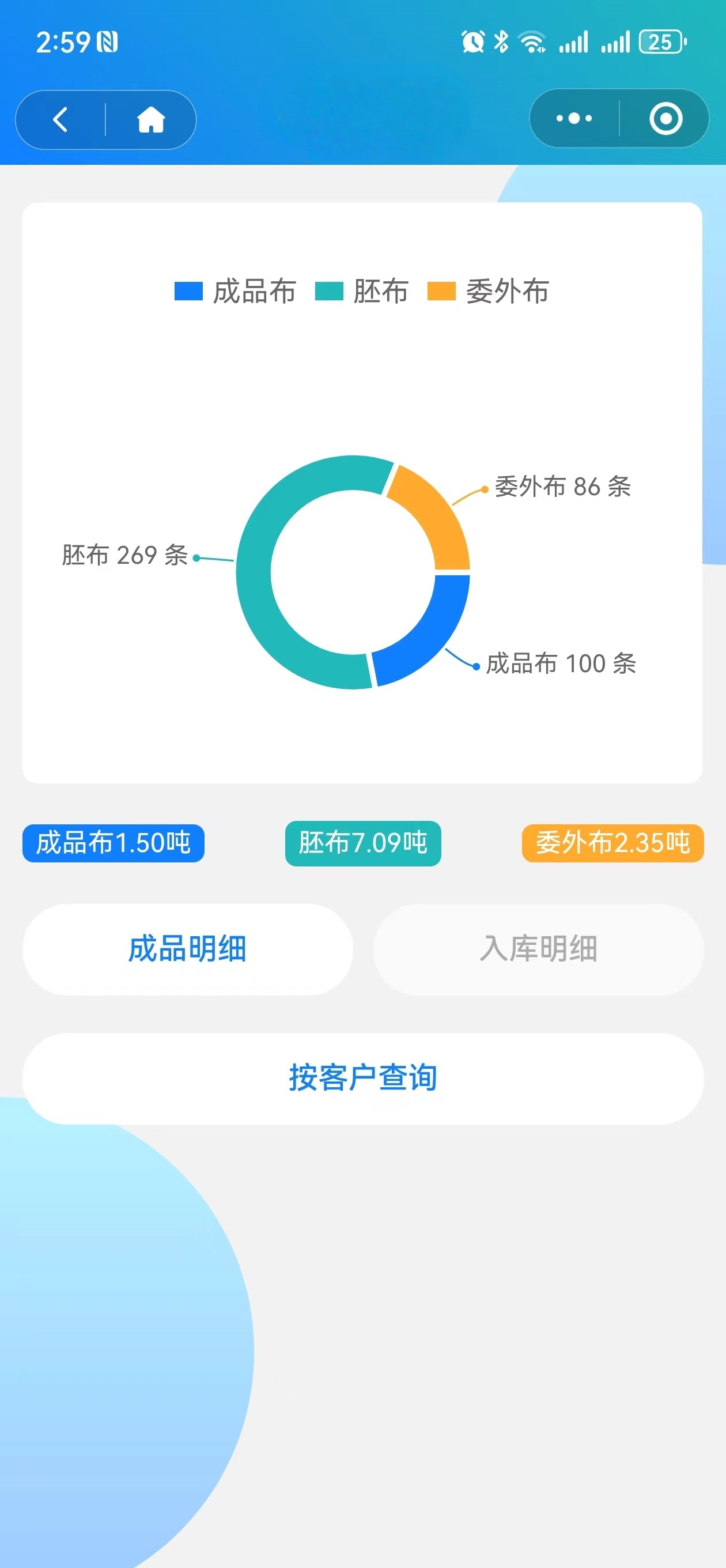Image resolution: width=726 pixels, height=1568 pixels.
Task: Open the three-dot more menu
Action: pos(574,118)
